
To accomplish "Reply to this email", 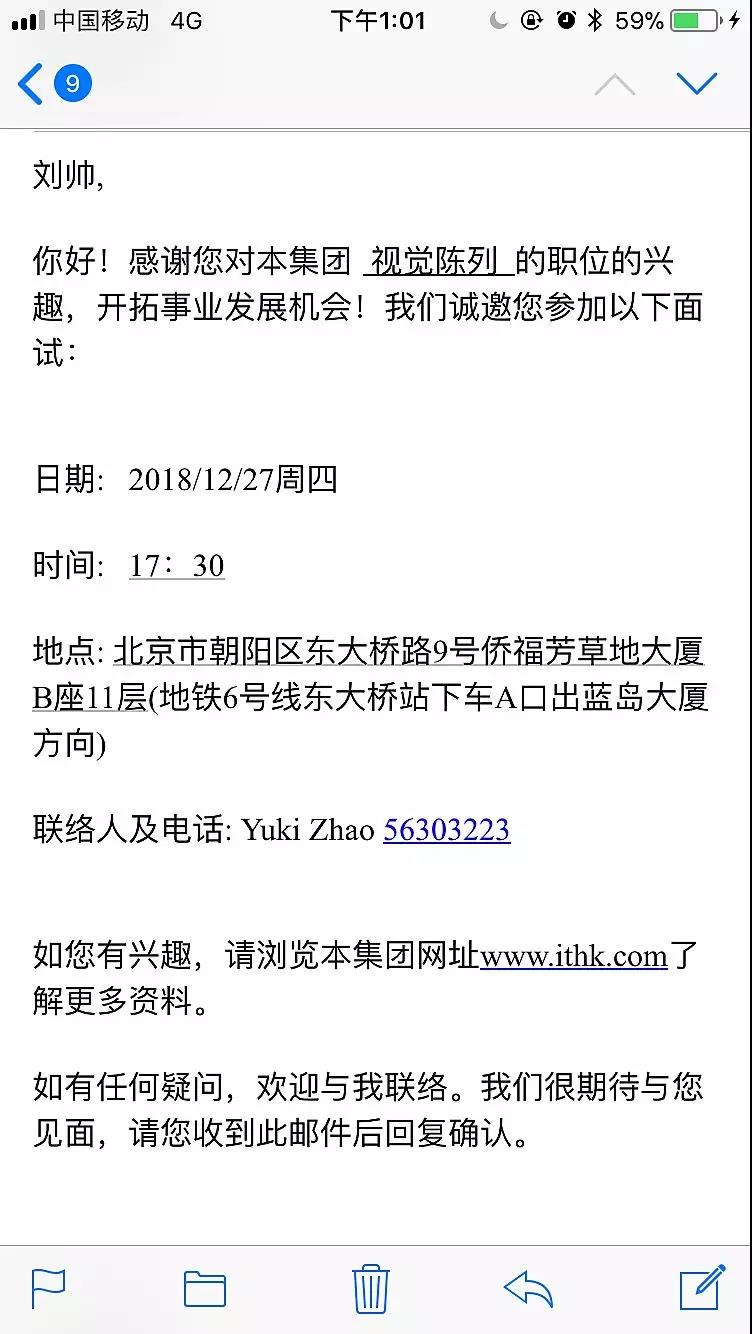I will click(529, 1289).
